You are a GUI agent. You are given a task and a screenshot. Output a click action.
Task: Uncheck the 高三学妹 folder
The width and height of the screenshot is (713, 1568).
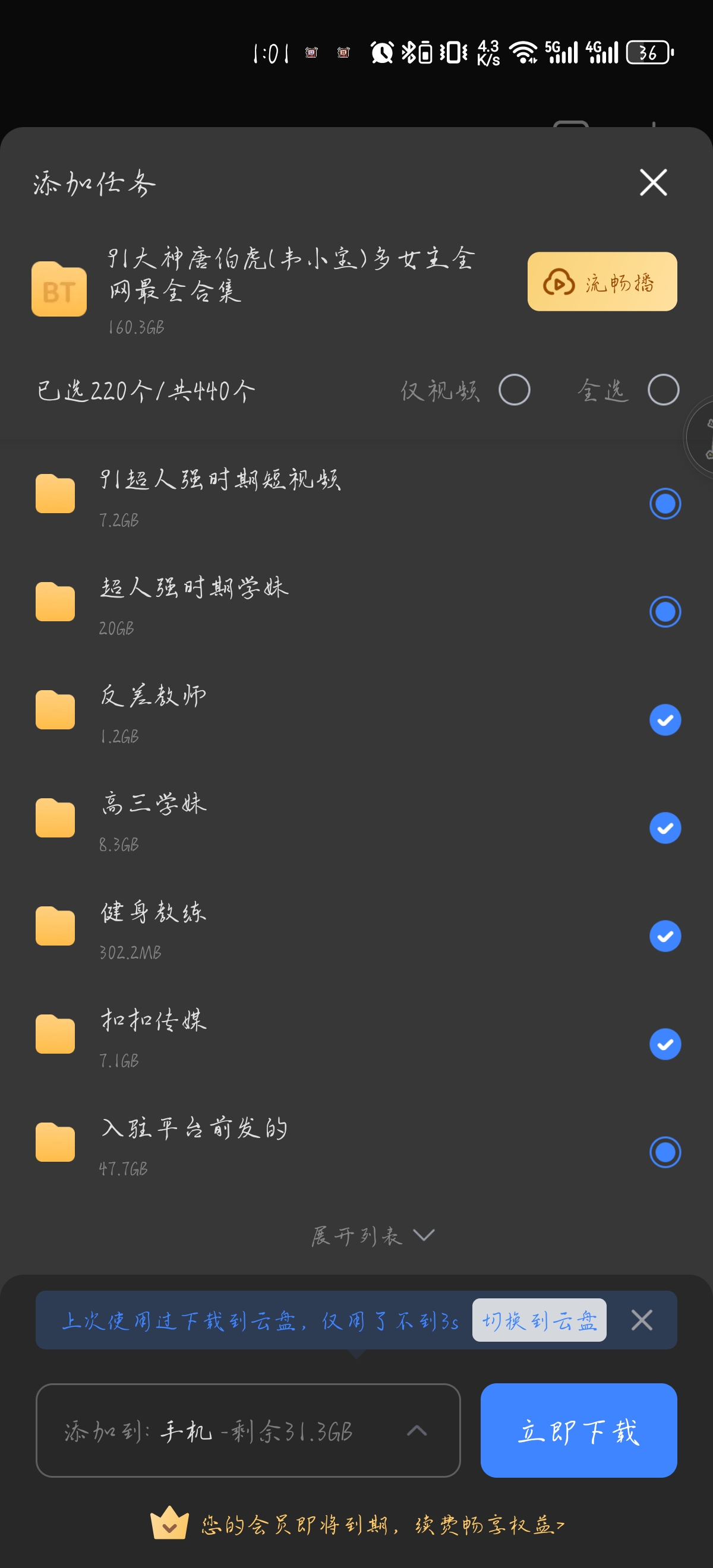coord(665,828)
